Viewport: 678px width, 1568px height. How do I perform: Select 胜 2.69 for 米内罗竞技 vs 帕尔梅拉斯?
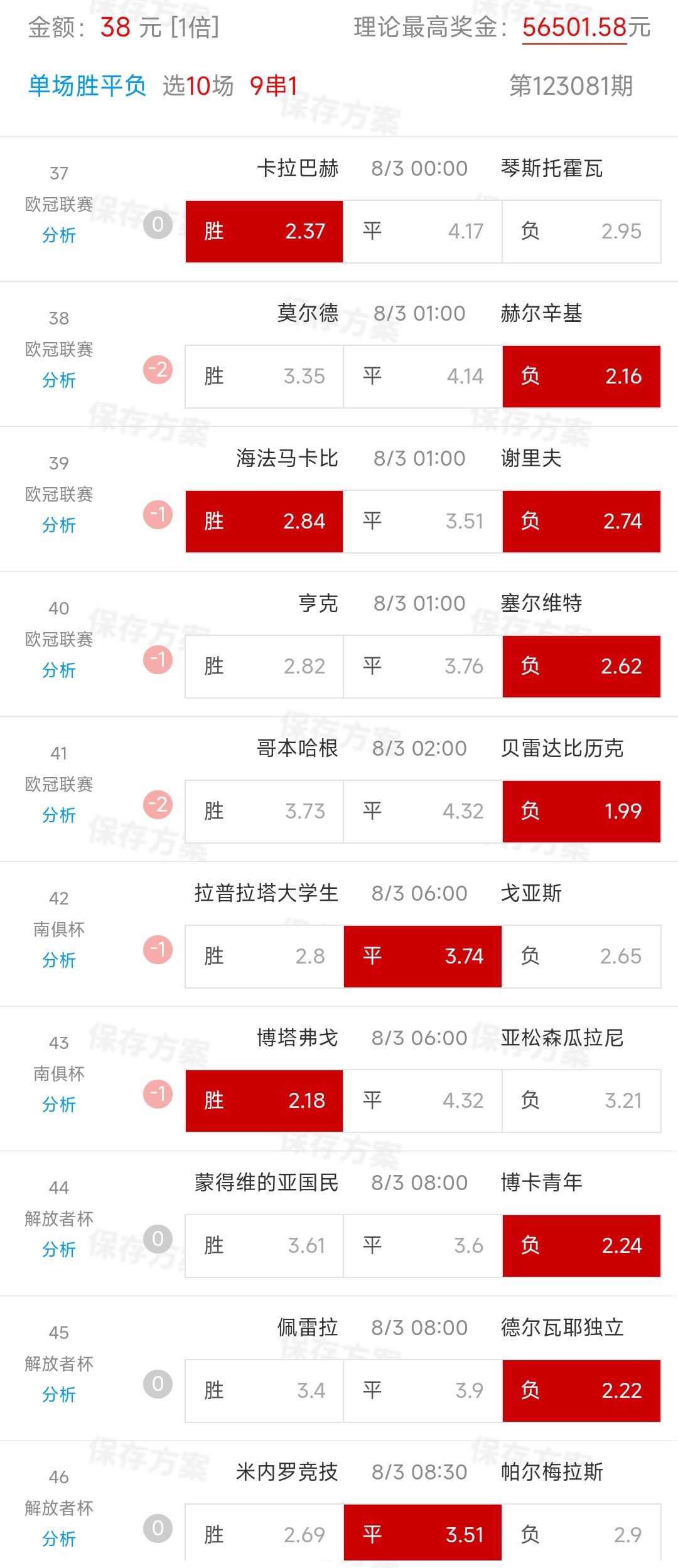click(x=264, y=1535)
